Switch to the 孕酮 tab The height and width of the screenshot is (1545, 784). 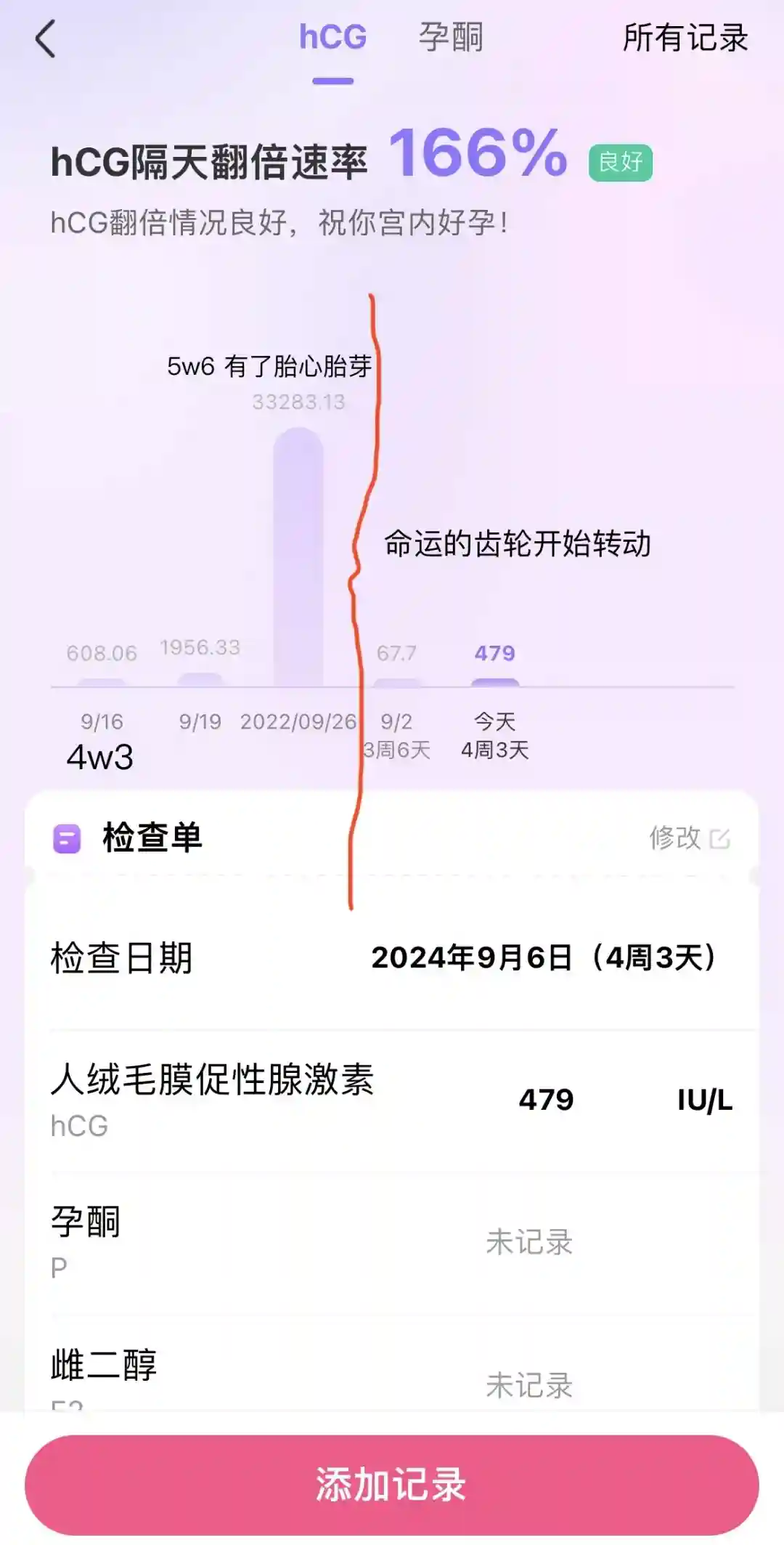(x=450, y=38)
